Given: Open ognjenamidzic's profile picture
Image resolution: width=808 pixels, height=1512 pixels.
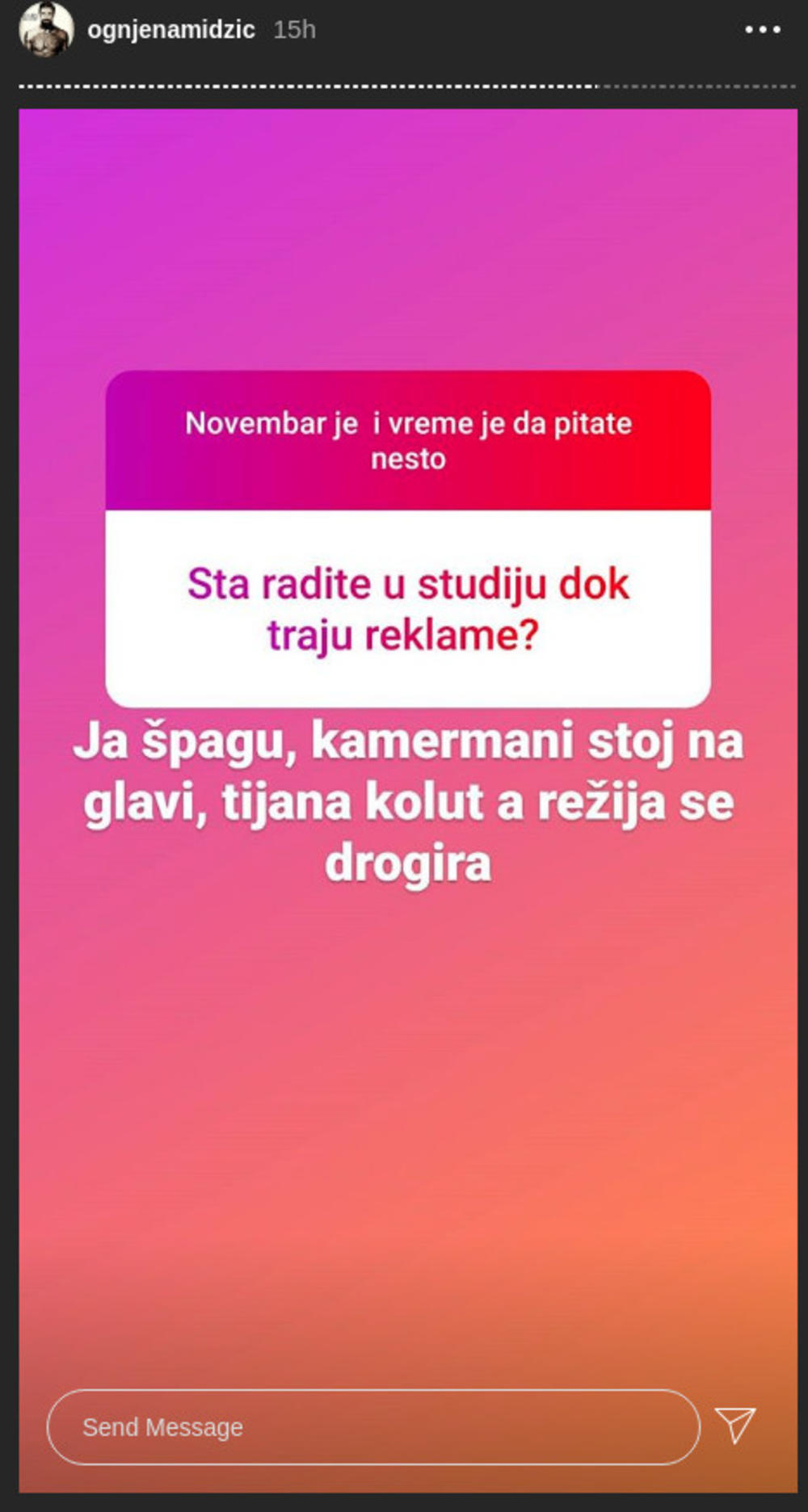Looking at the screenshot, I should (x=46, y=29).
